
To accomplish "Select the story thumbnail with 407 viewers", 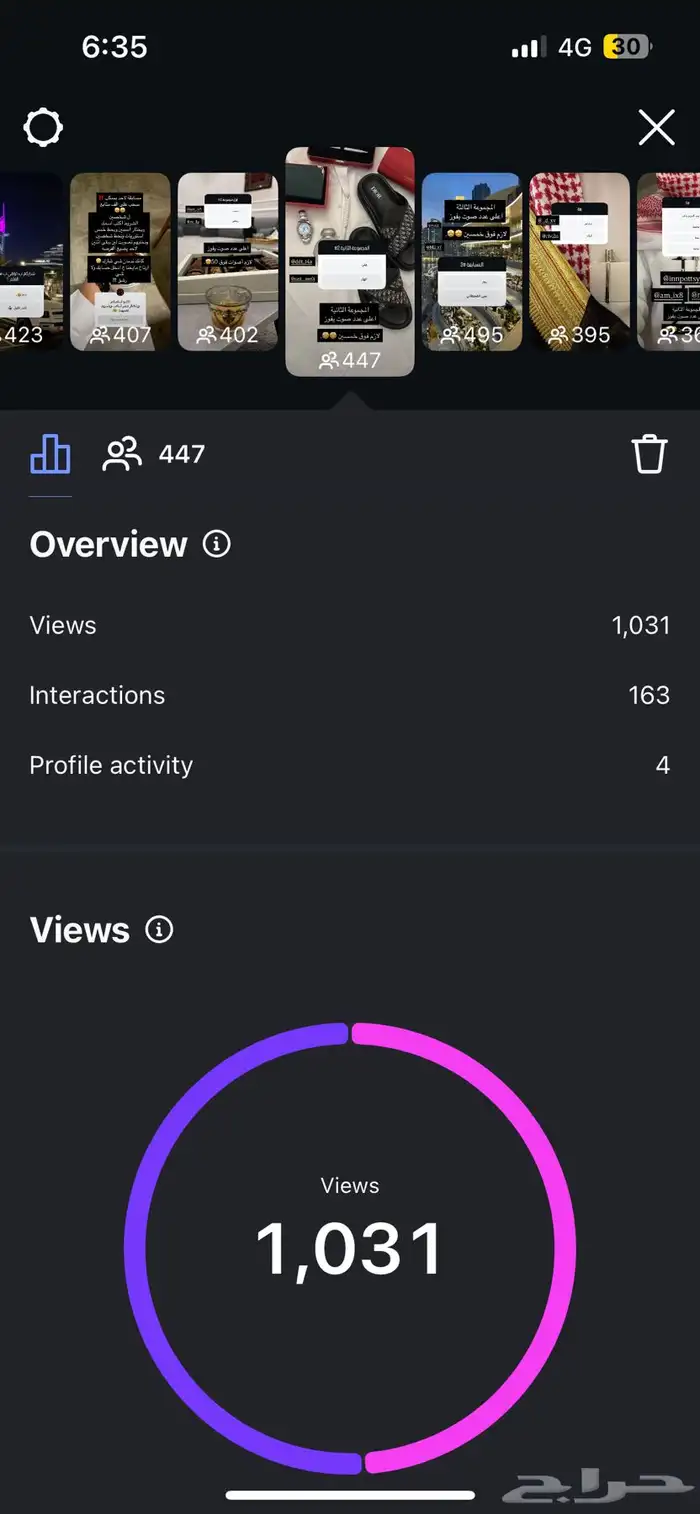I will [120, 262].
